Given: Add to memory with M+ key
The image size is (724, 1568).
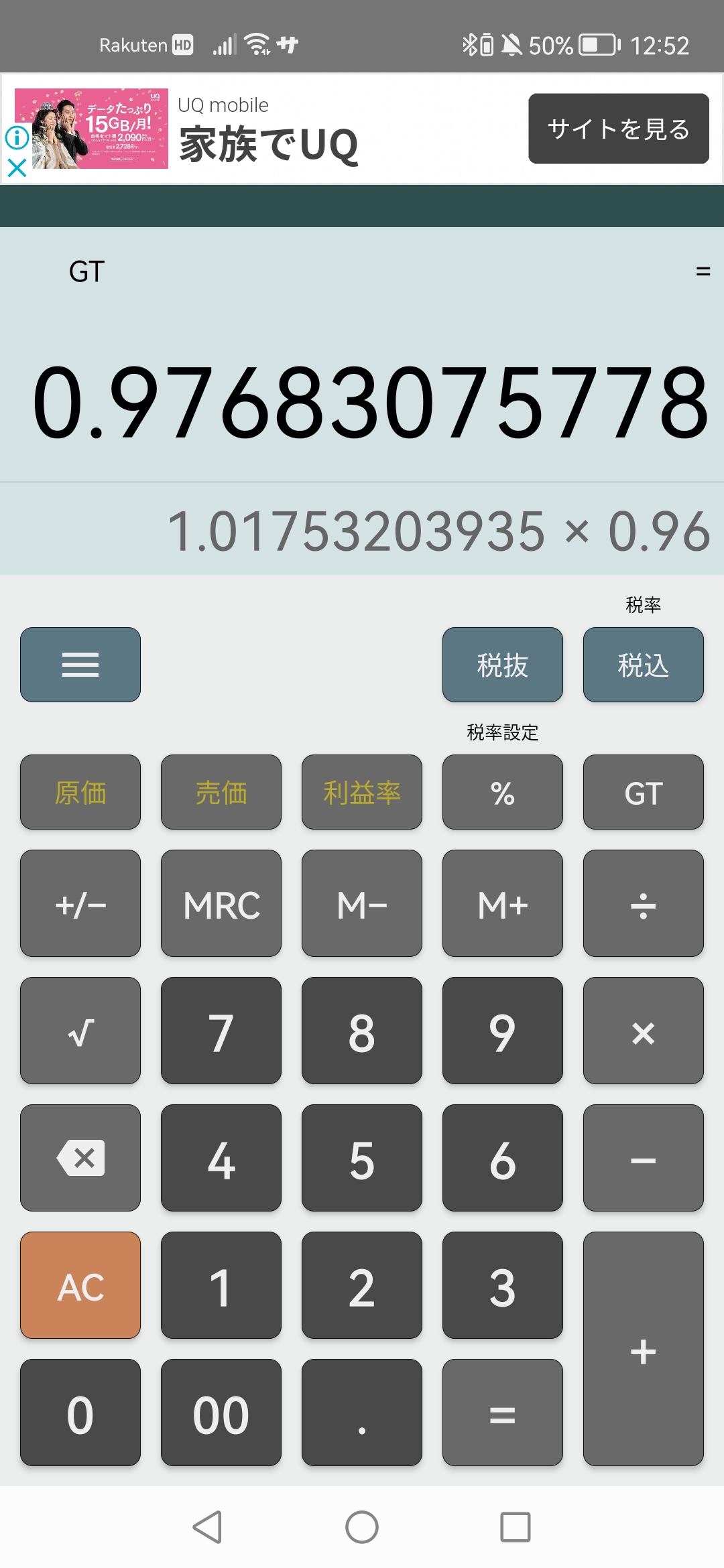Looking at the screenshot, I should tap(503, 903).
